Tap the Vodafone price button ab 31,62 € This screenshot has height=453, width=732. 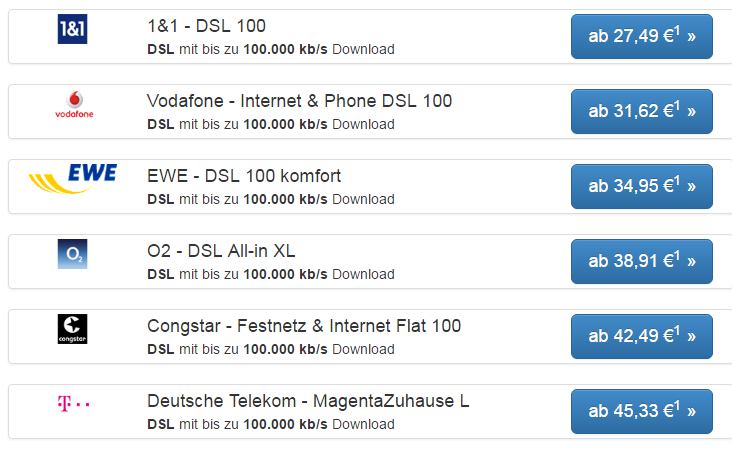tap(641, 111)
